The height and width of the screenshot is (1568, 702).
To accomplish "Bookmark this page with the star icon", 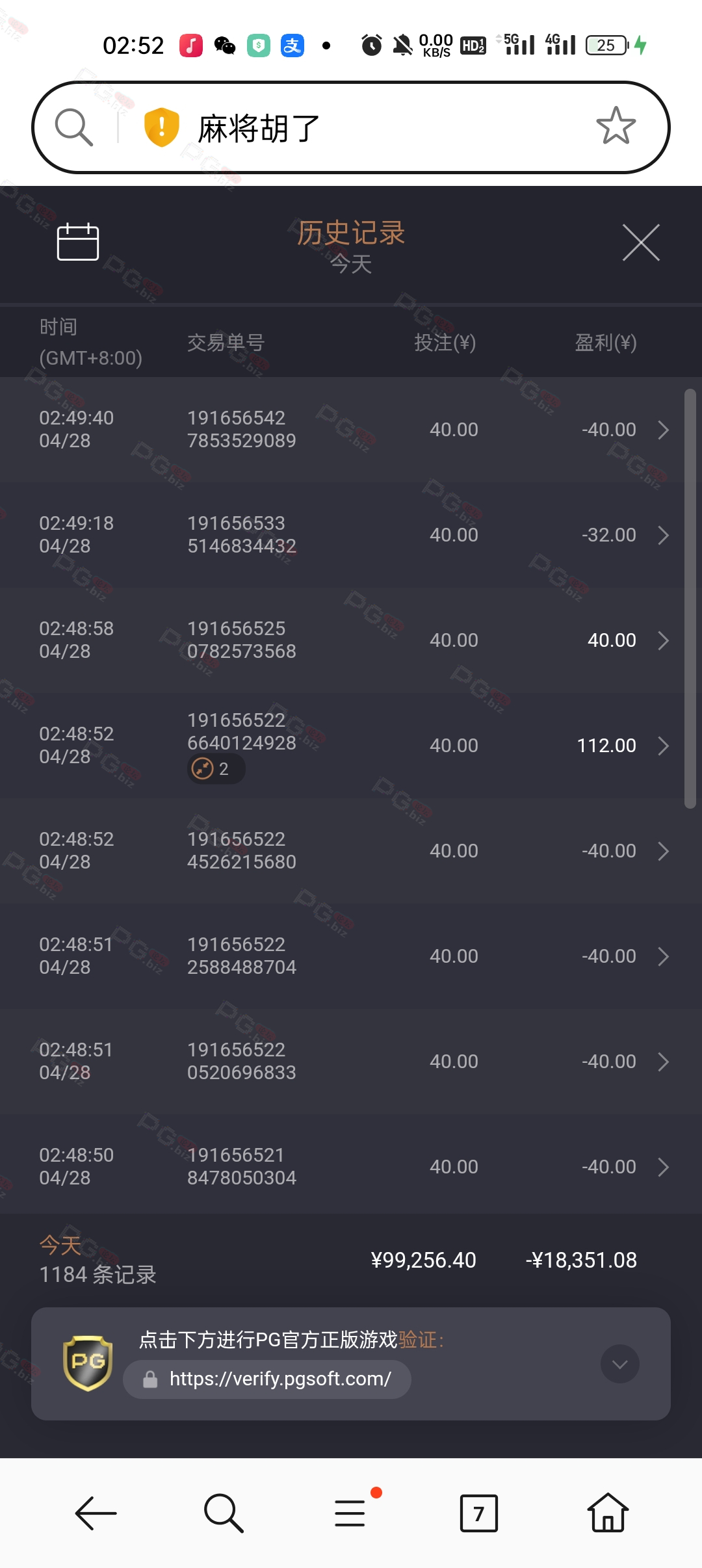I will pos(616,126).
